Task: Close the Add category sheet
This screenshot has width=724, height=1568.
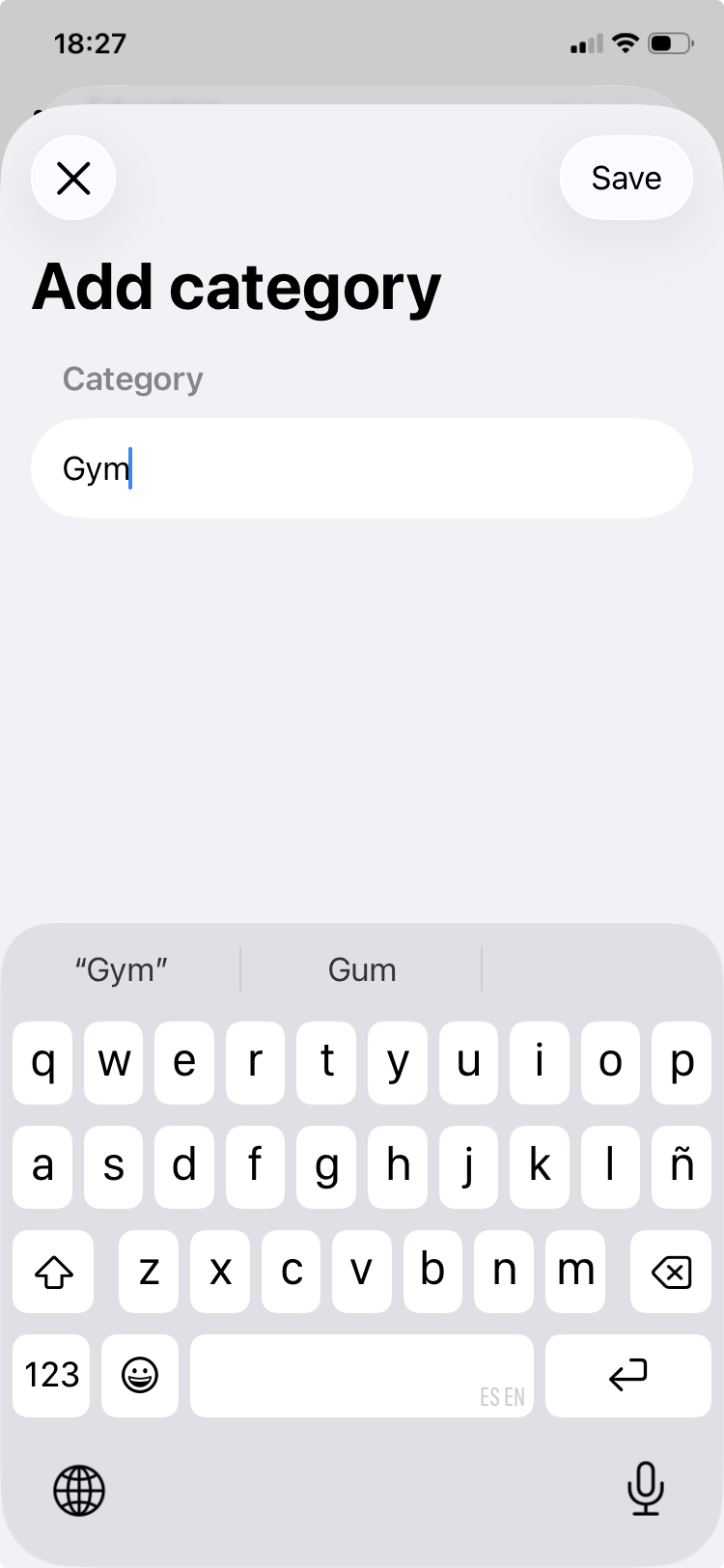Action: [x=73, y=179]
